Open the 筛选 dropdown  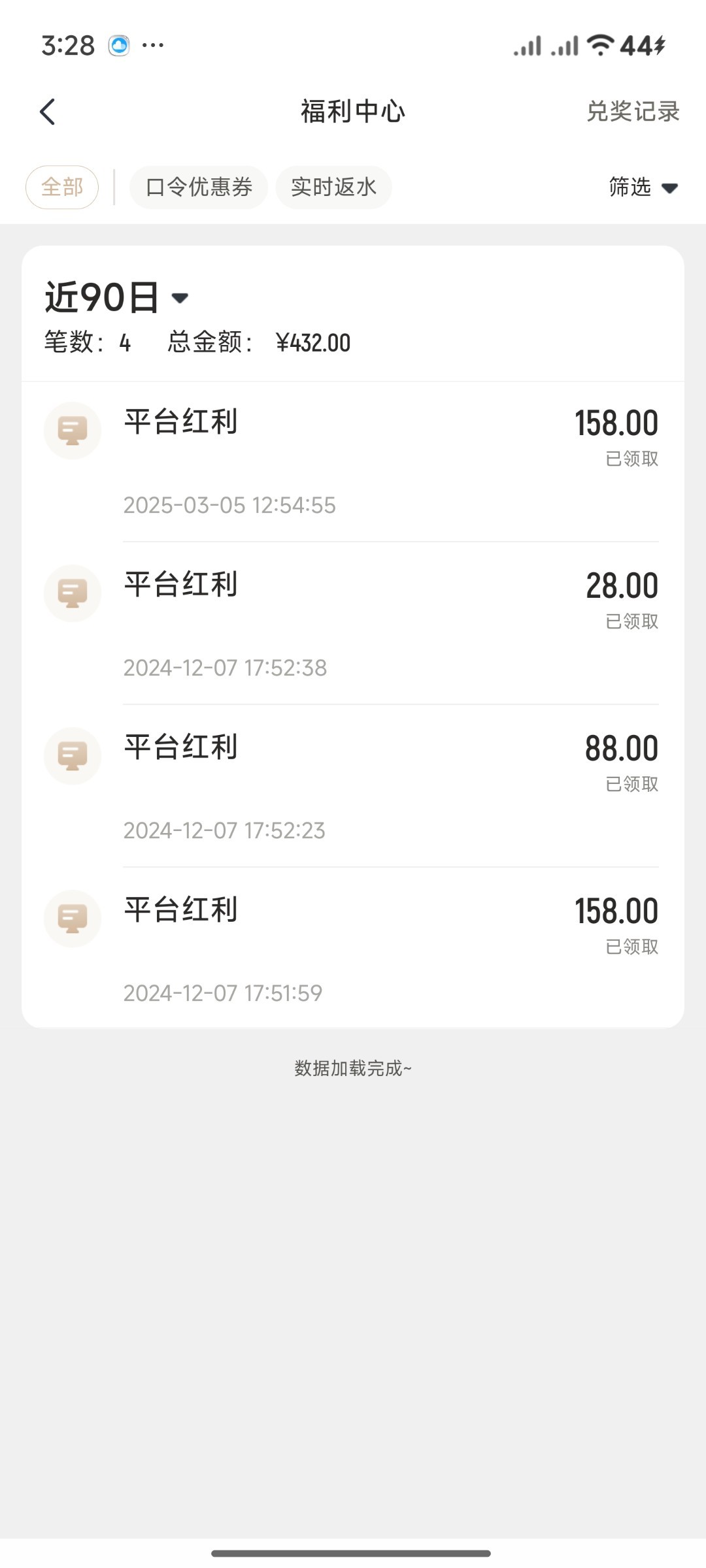(x=643, y=188)
